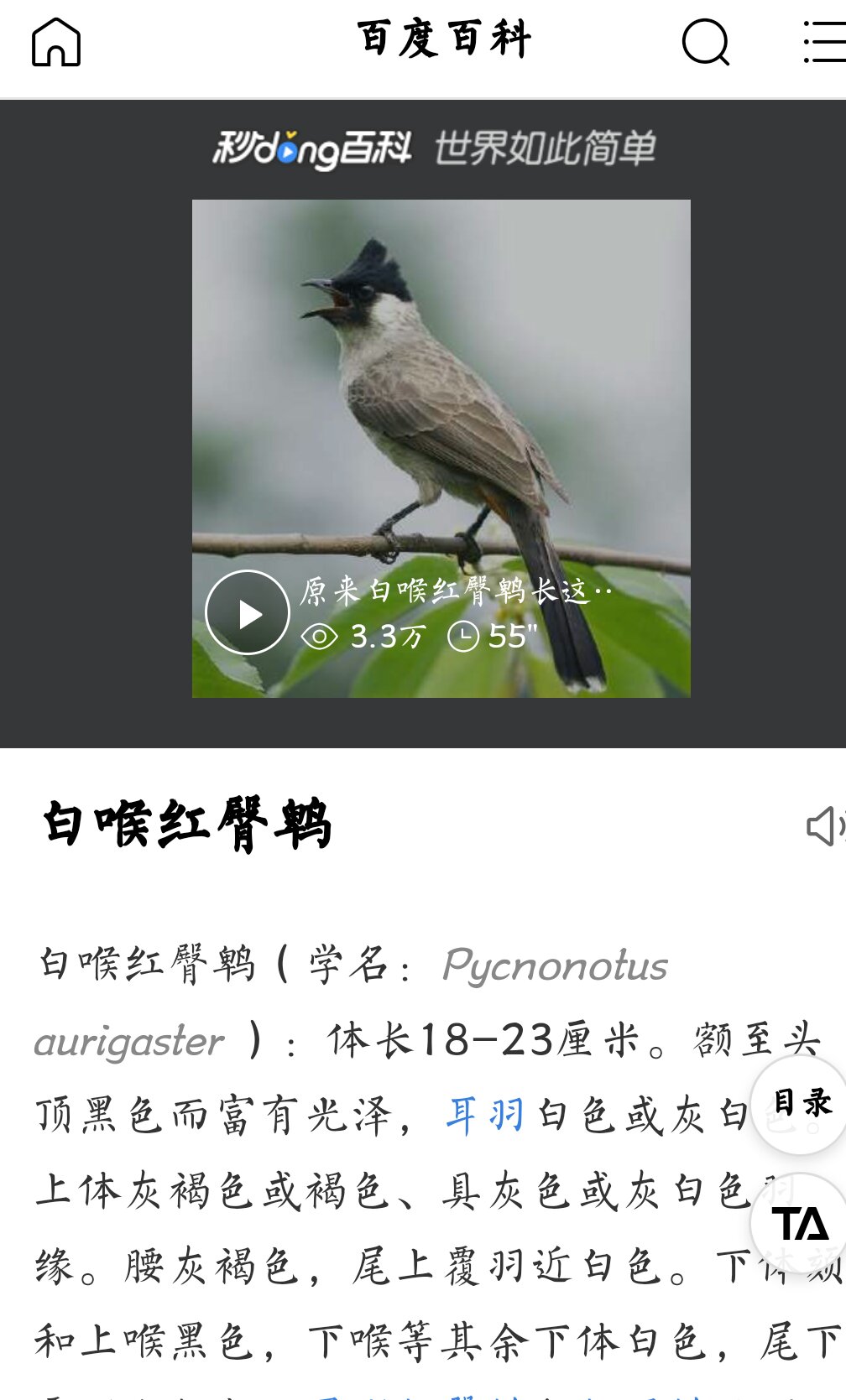Go to the Baidu Baike home page
This screenshot has width=846, height=1400.
(56, 42)
